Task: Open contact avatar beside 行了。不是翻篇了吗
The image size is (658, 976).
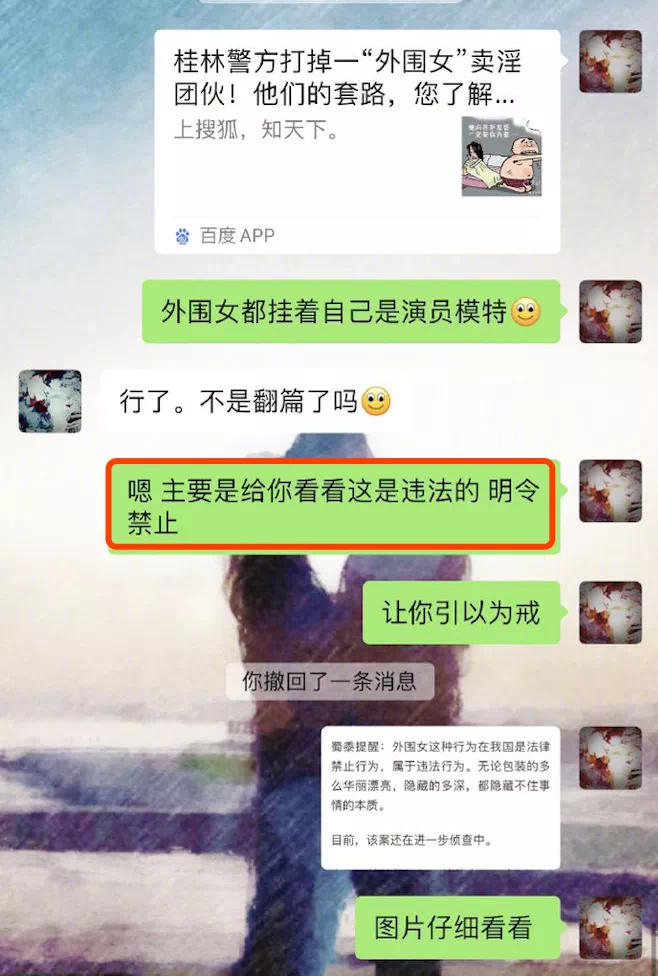Action: point(50,401)
